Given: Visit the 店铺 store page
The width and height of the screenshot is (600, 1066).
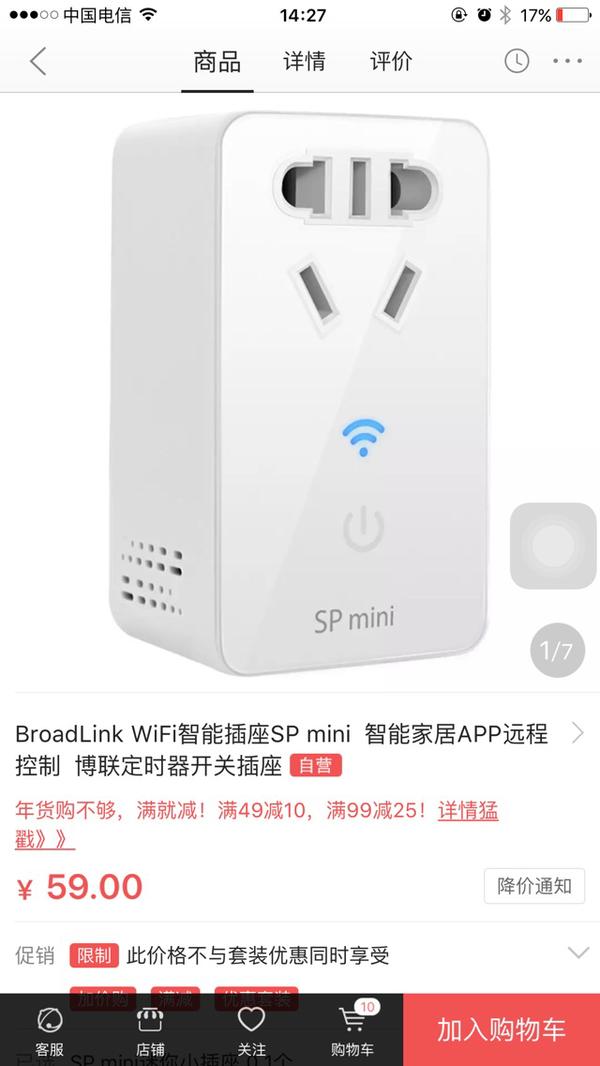Looking at the screenshot, I should pyautogui.click(x=150, y=1031).
